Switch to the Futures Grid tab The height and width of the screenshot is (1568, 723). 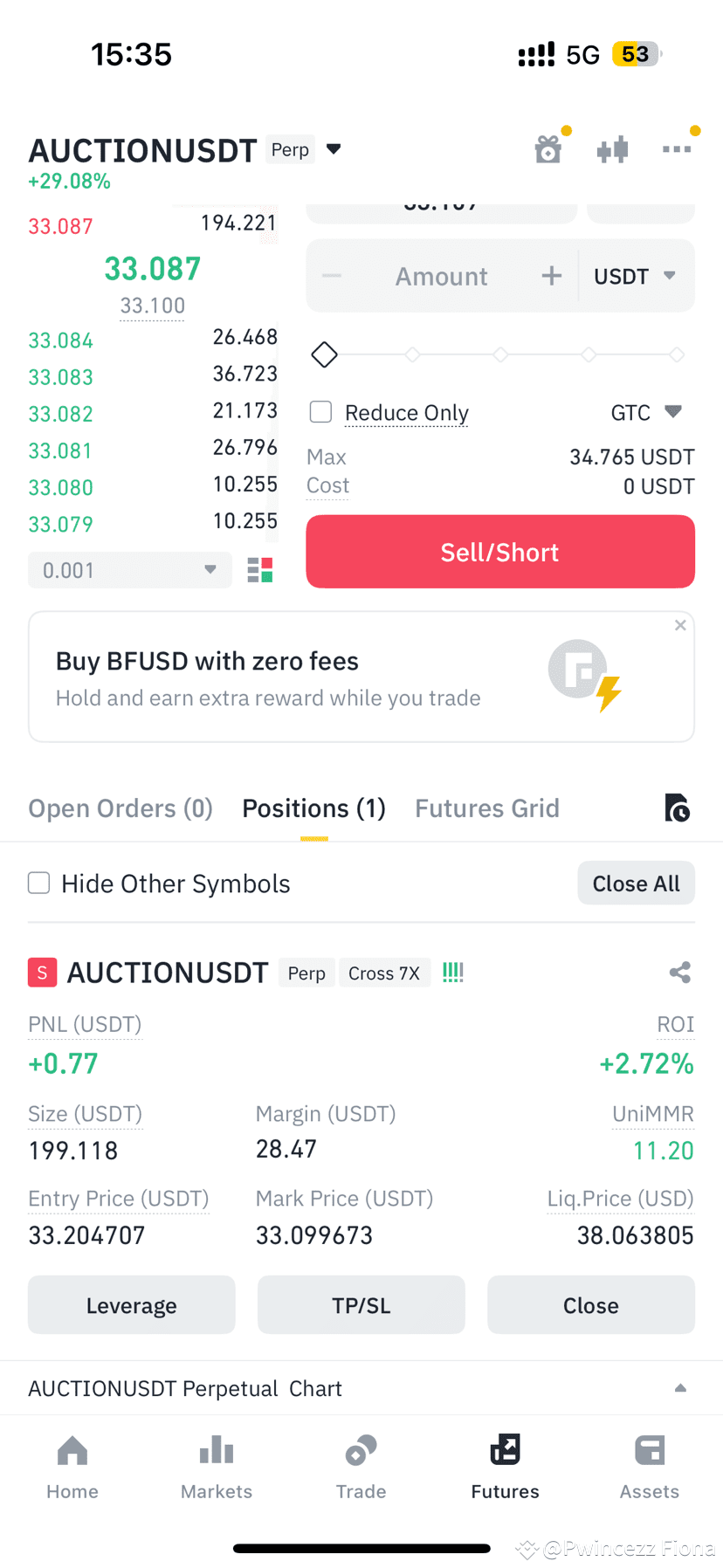[487, 808]
